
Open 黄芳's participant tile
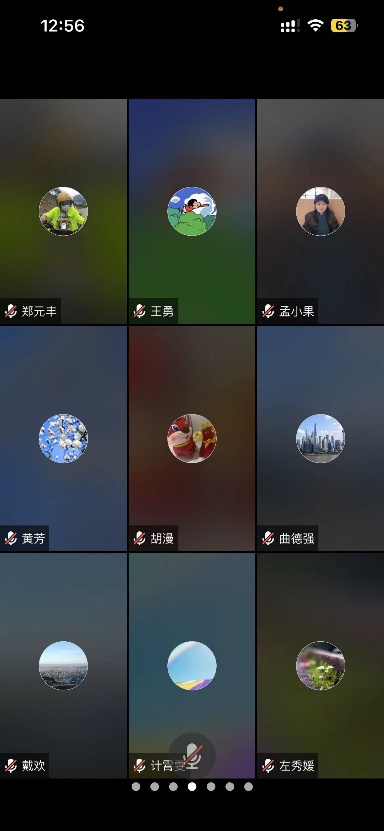[x=64, y=438]
